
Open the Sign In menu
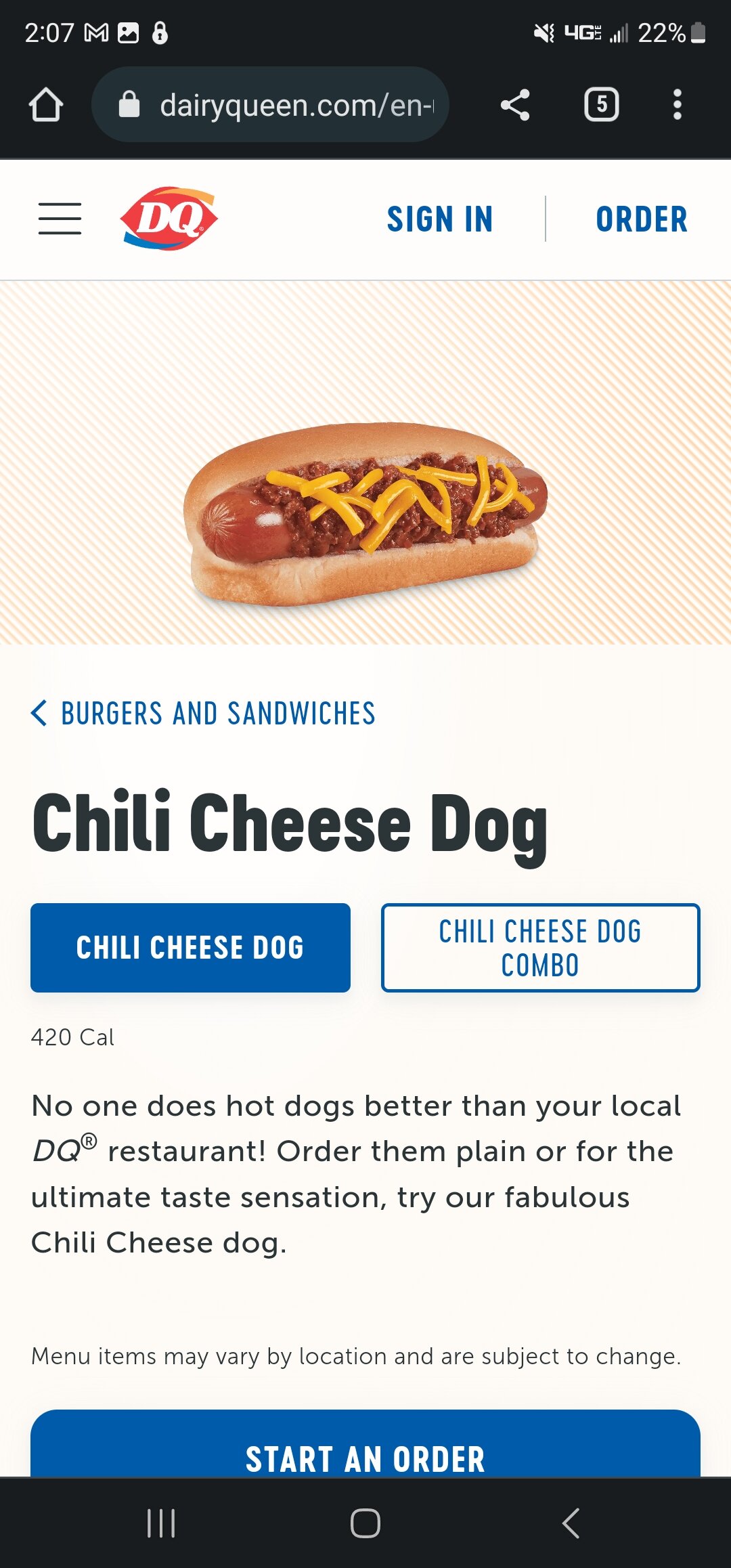tap(441, 218)
